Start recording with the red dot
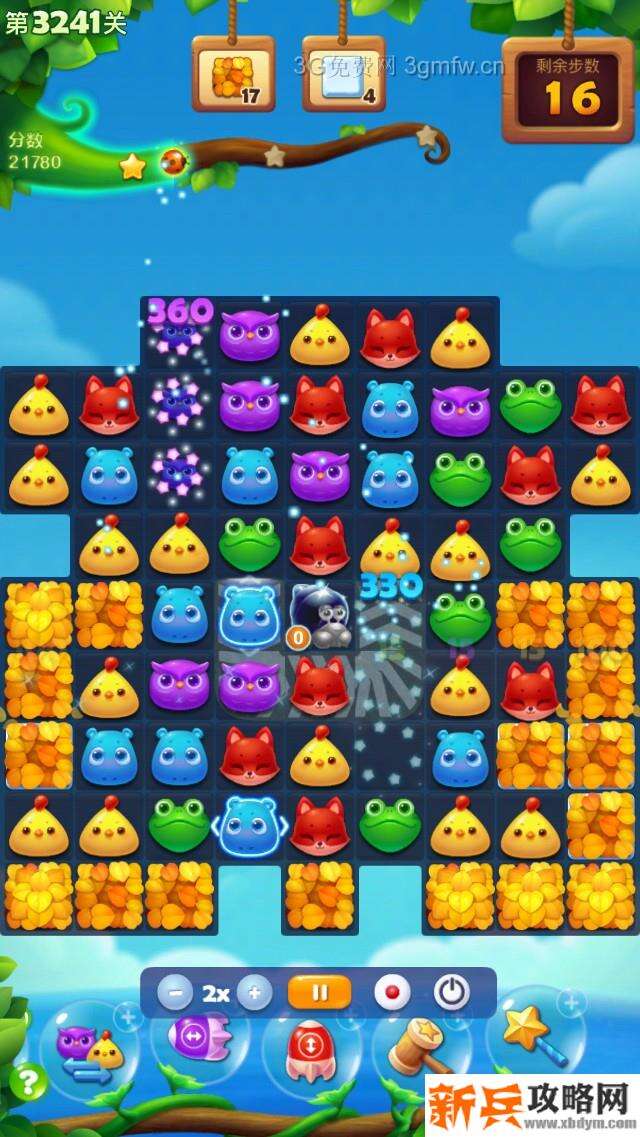Screen dimensions: 640x1137 (x=392, y=993)
